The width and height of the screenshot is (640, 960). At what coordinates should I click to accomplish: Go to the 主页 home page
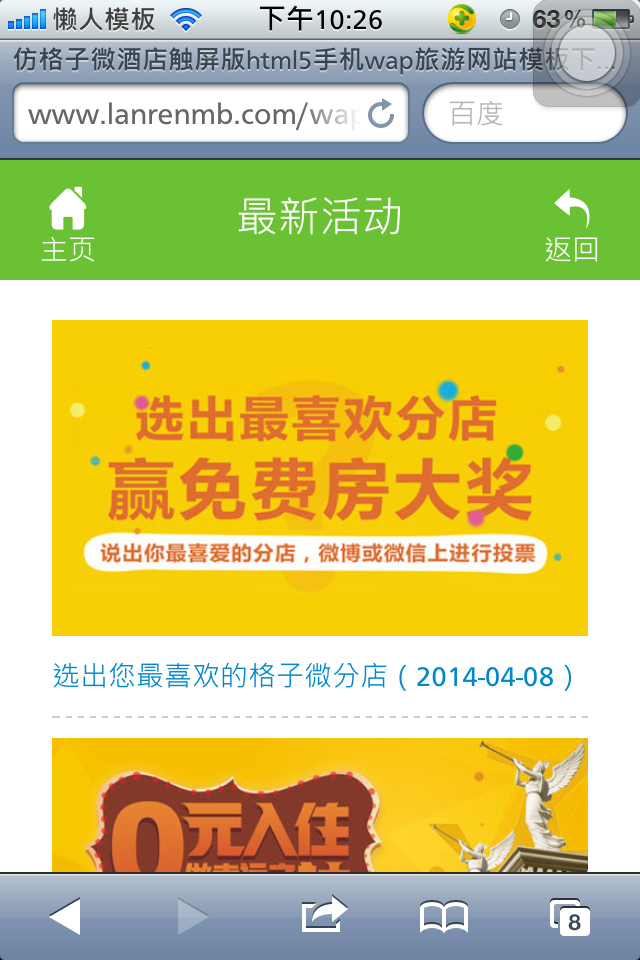pos(68,224)
